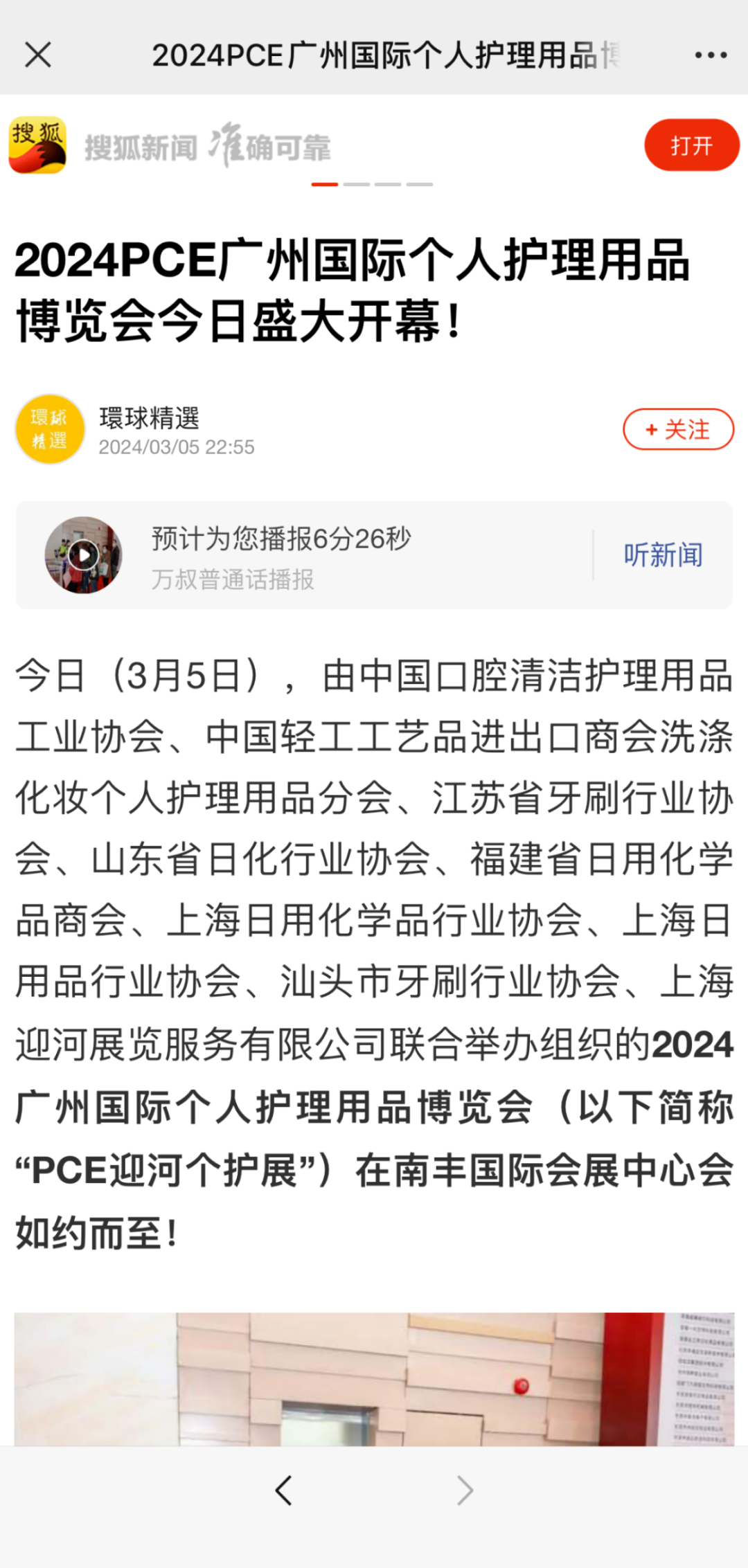748x1568 pixels.
Task: Close the article web page
Action: tap(38, 55)
